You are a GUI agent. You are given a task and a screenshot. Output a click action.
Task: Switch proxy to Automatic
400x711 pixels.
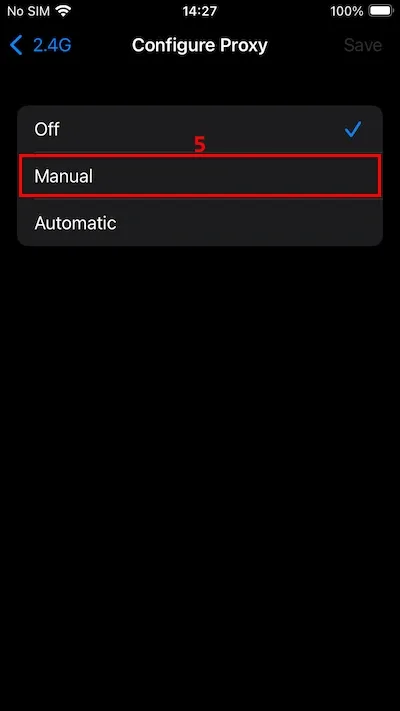(x=200, y=223)
